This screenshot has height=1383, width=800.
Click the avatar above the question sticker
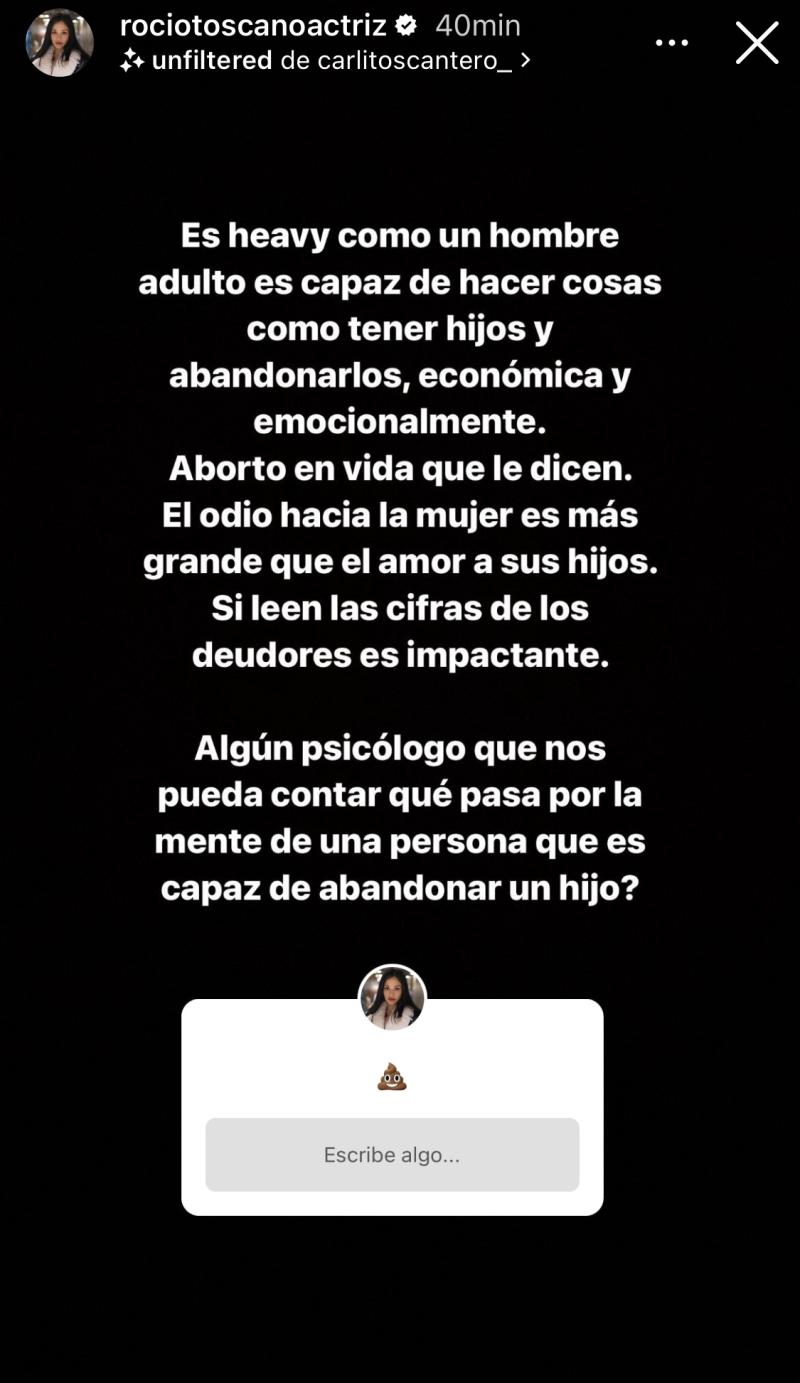coord(392,1000)
